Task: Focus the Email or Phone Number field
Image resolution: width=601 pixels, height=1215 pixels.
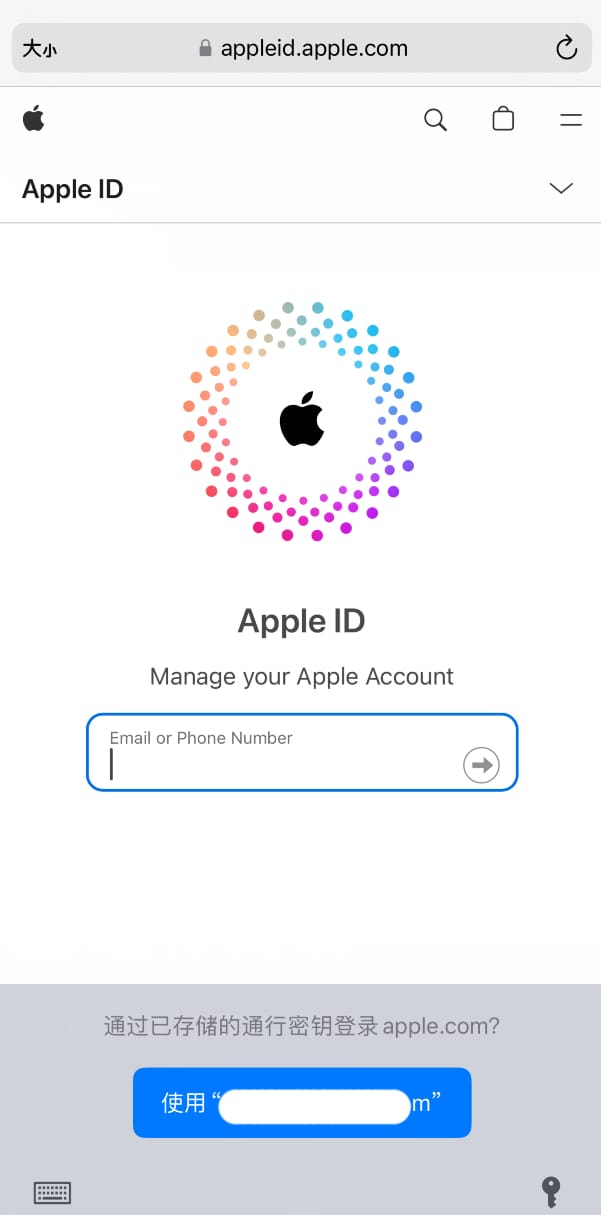Action: (x=280, y=764)
